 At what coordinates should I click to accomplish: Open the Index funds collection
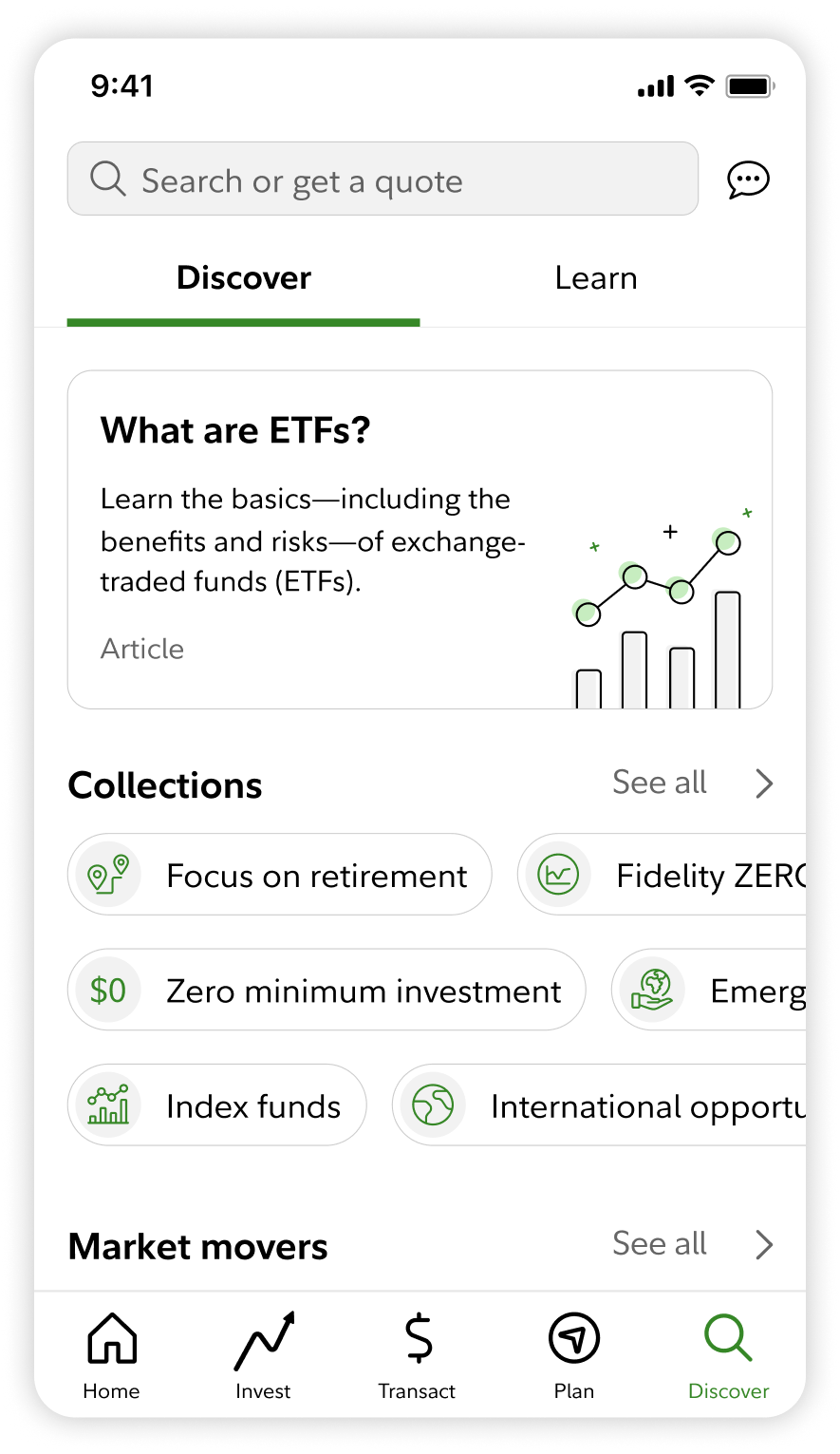click(217, 1105)
